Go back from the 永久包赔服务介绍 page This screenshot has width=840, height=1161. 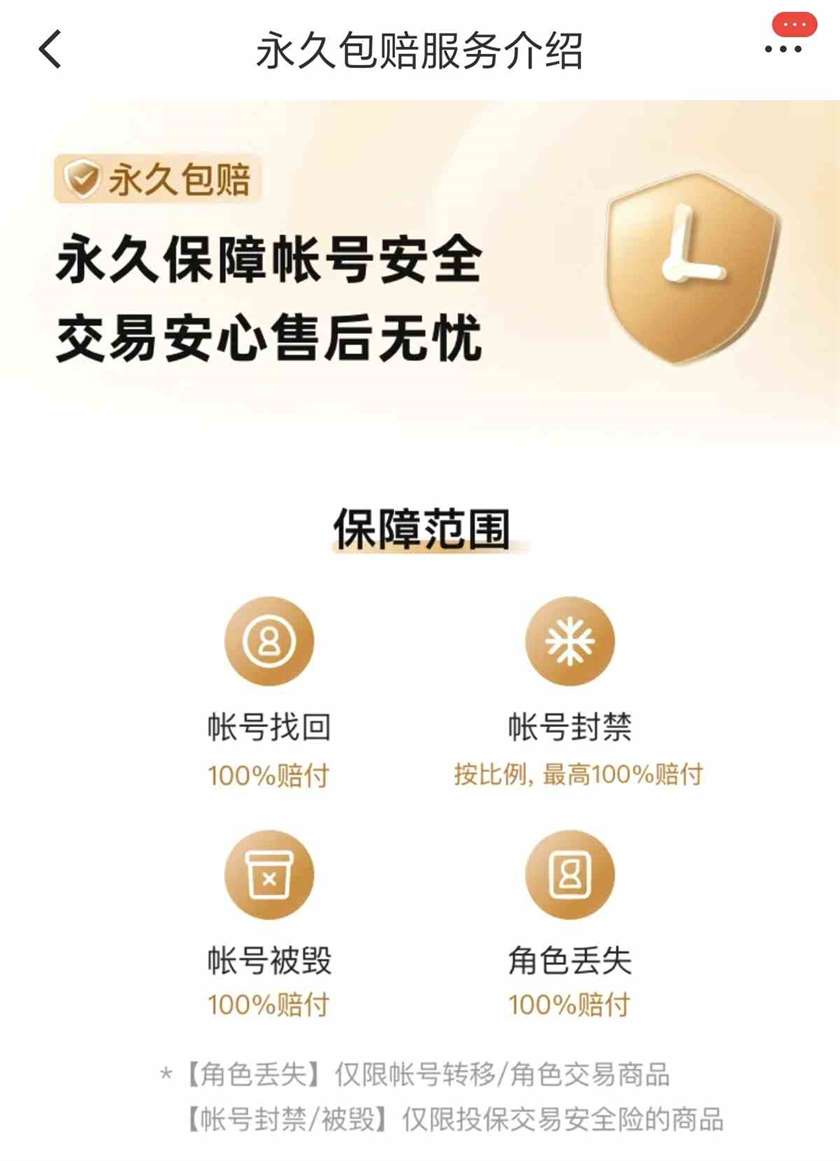[x=50, y=49]
